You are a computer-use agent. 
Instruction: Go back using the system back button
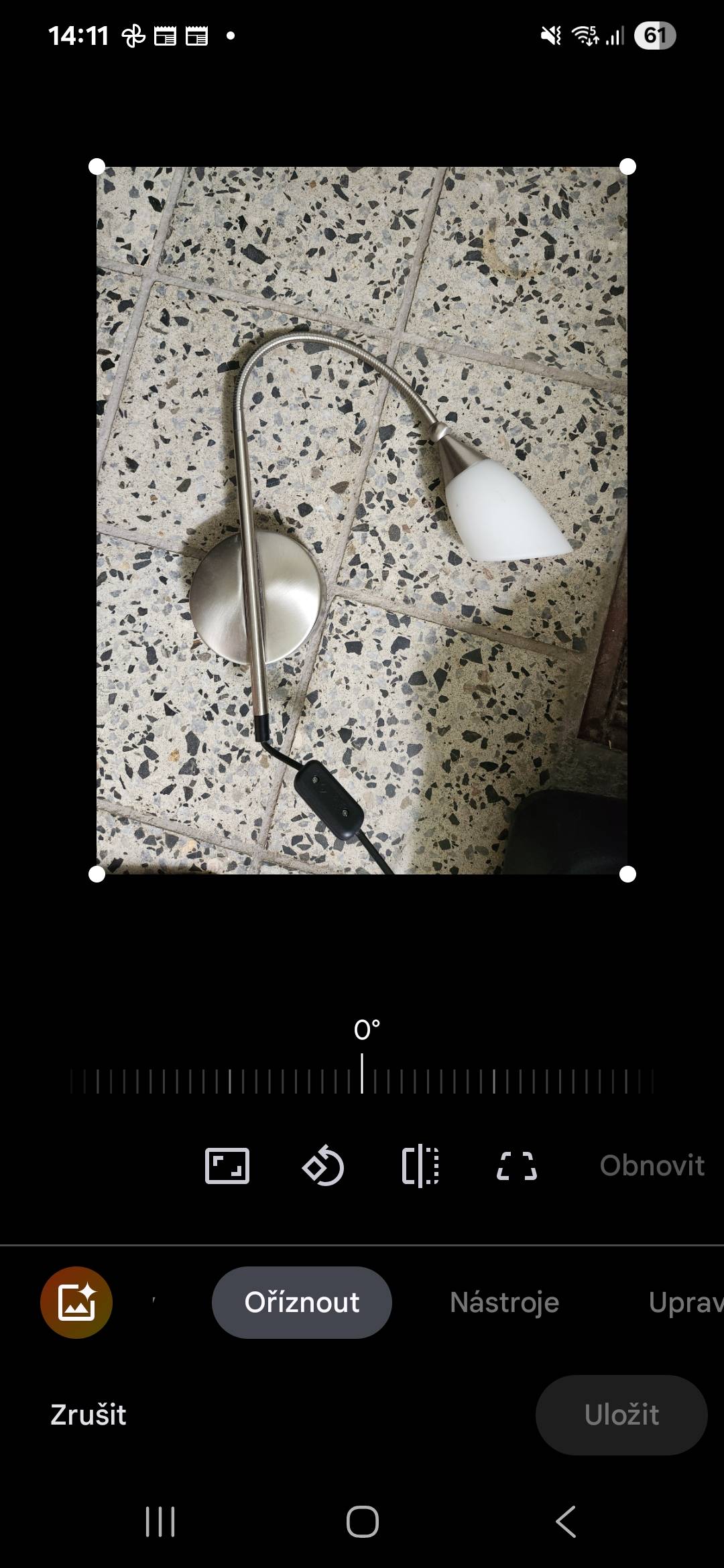[x=566, y=1522]
